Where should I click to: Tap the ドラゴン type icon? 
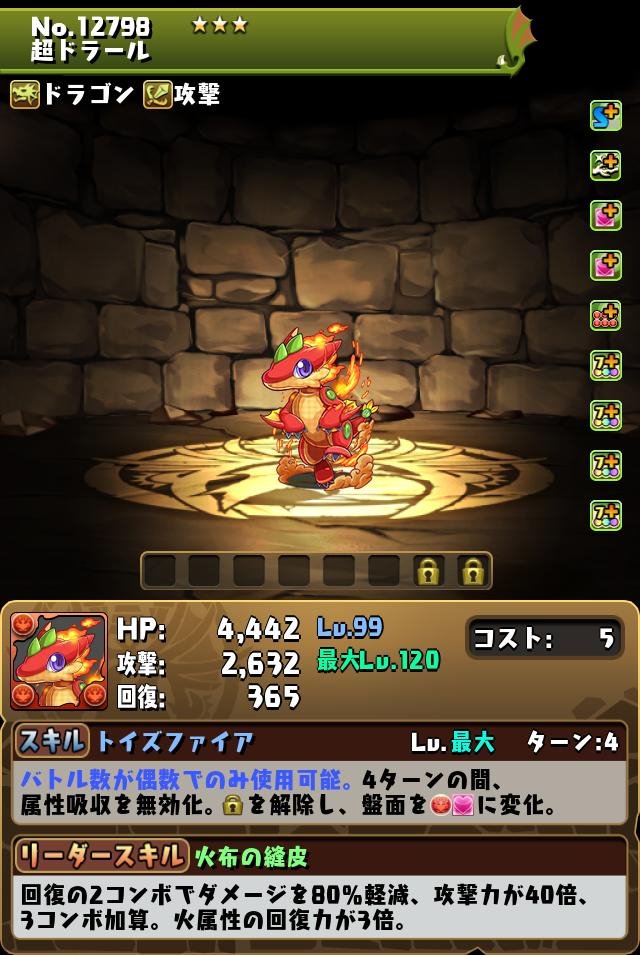tap(25, 95)
